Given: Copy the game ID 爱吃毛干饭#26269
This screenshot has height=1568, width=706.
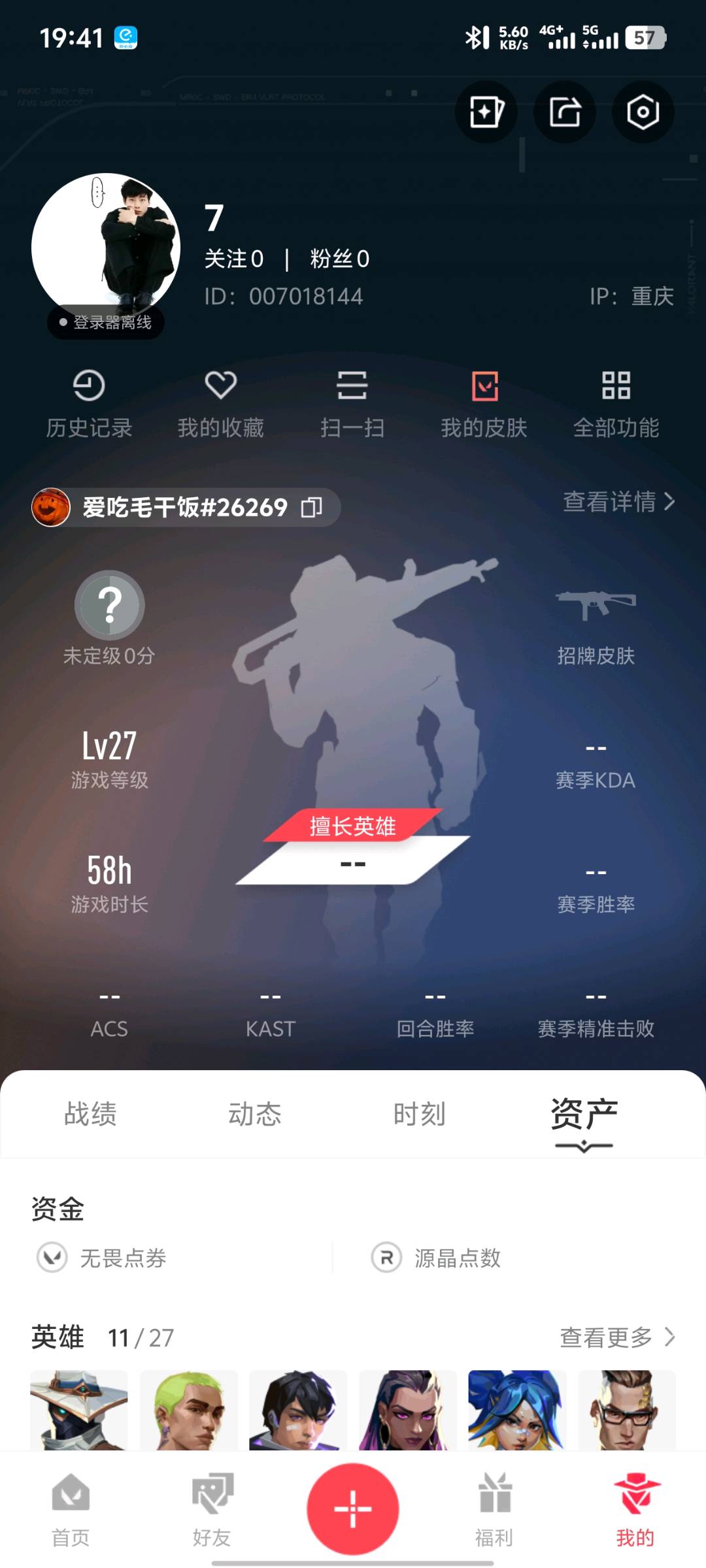Looking at the screenshot, I should (x=312, y=507).
